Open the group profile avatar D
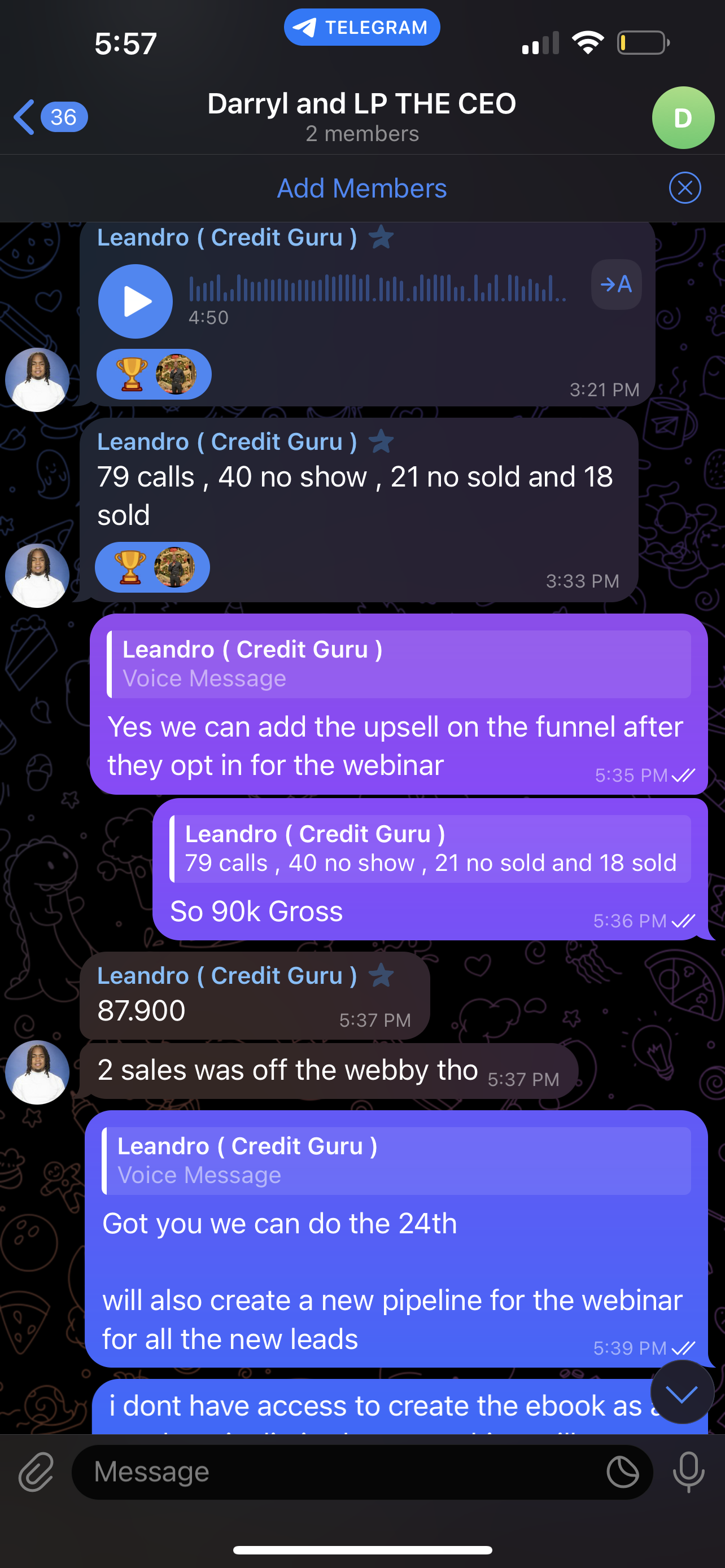 (683, 117)
